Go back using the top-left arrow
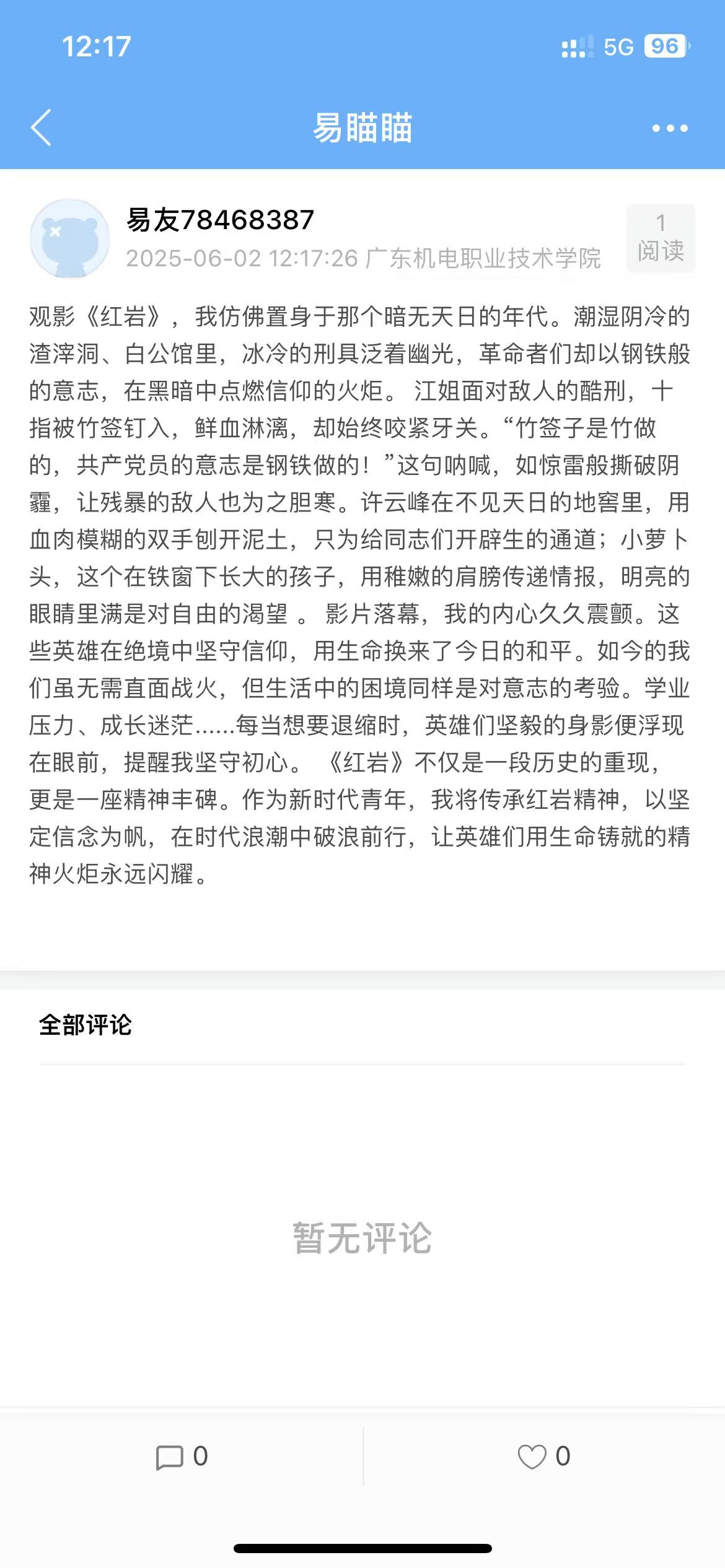The height and width of the screenshot is (1568, 725). (41, 128)
